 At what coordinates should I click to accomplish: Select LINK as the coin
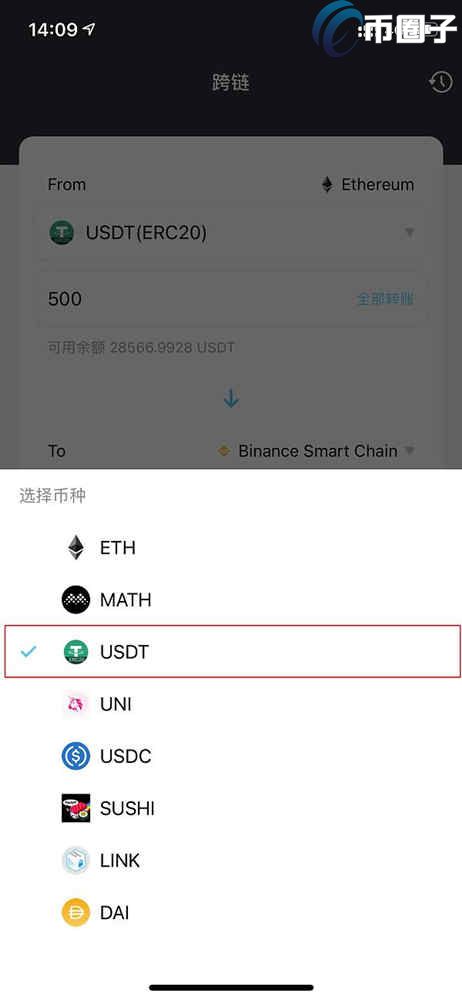click(231, 860)
